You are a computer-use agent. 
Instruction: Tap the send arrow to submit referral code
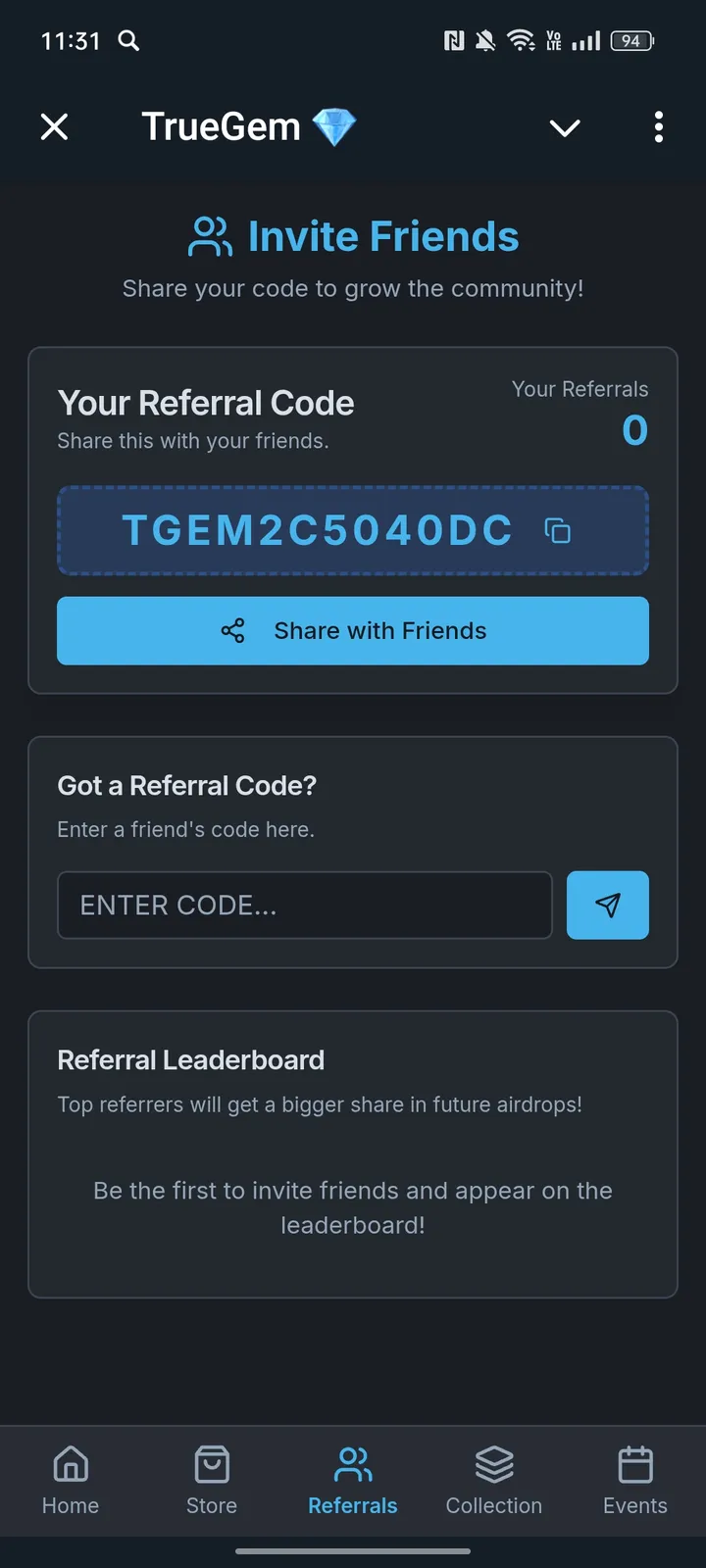(x=607, y=905)
